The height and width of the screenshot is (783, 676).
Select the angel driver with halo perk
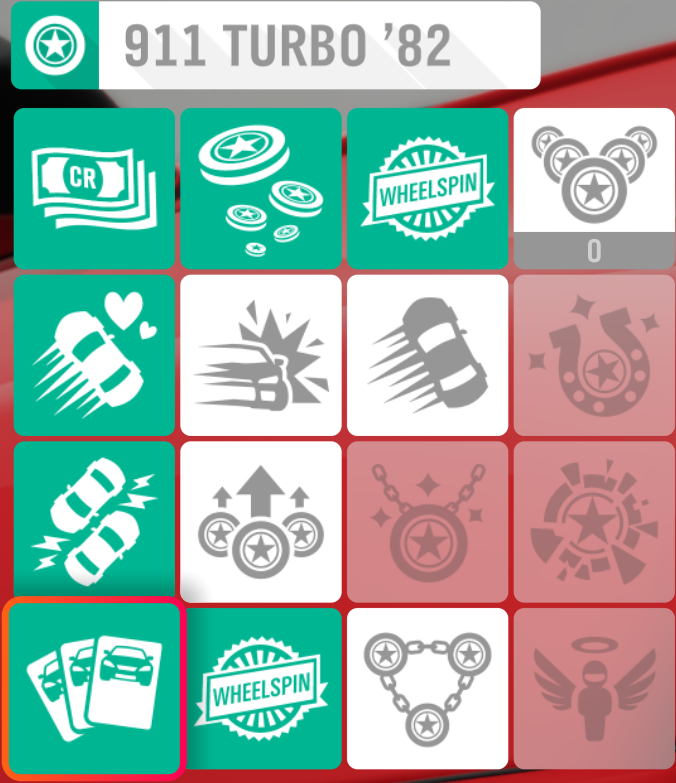click(594, 688)
